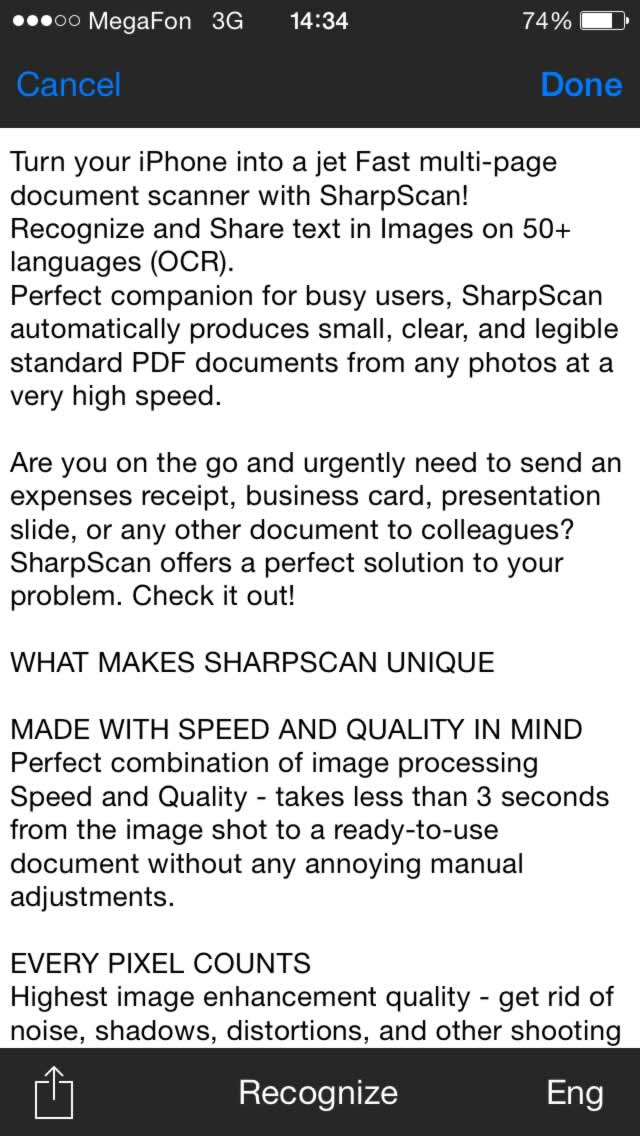Tap Done to finish editing

[581, 85]
